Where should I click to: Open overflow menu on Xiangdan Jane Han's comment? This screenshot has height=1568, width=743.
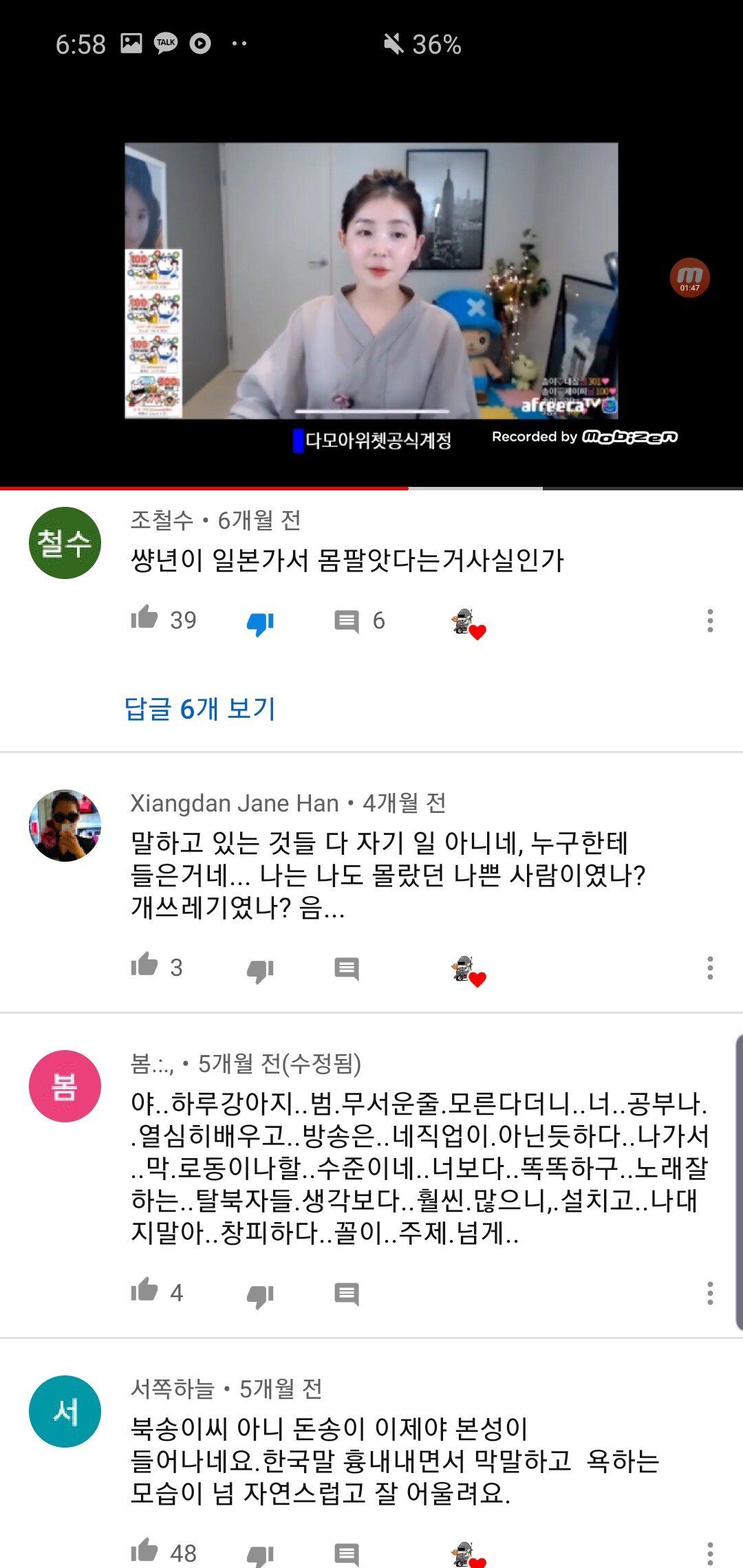(710, 968)
